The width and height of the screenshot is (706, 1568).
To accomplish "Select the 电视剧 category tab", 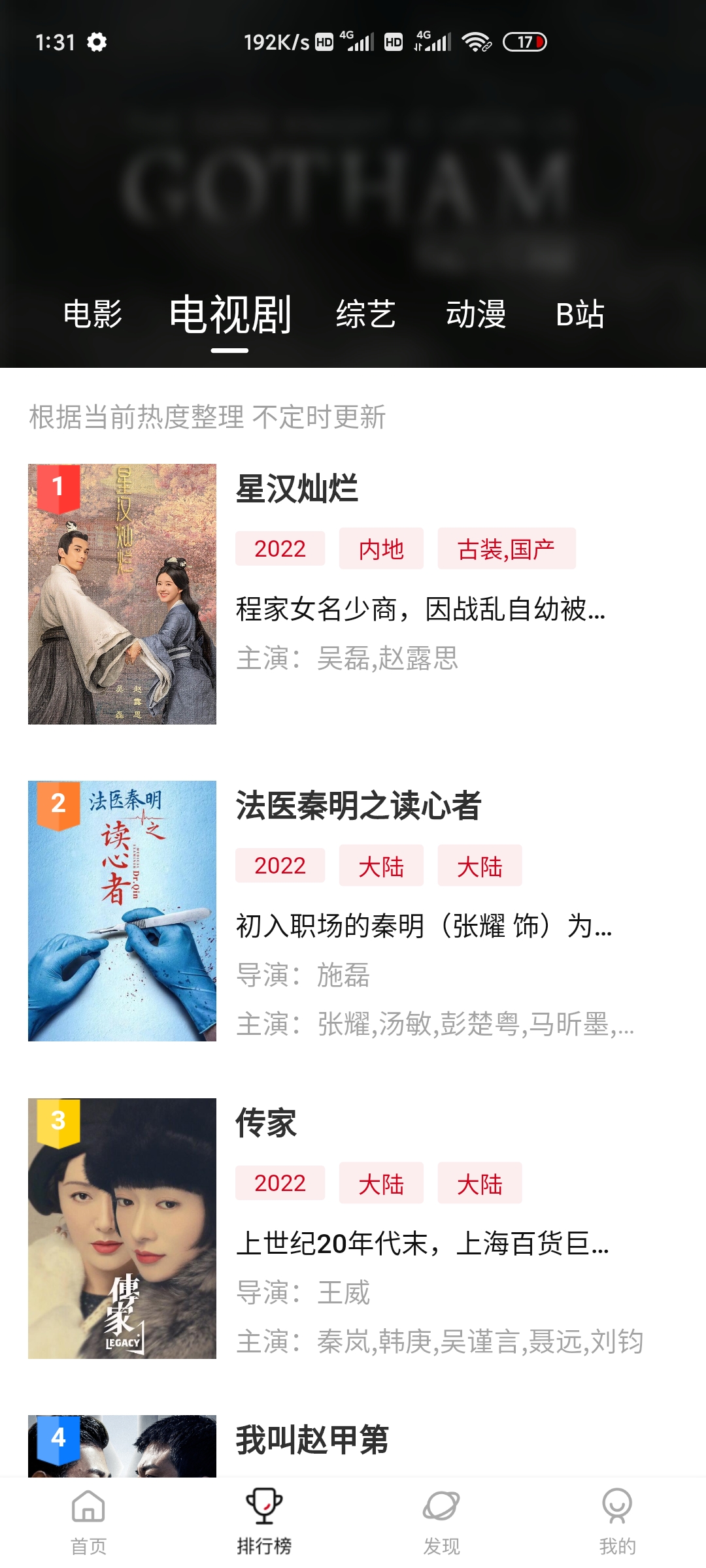I will 229,314.
